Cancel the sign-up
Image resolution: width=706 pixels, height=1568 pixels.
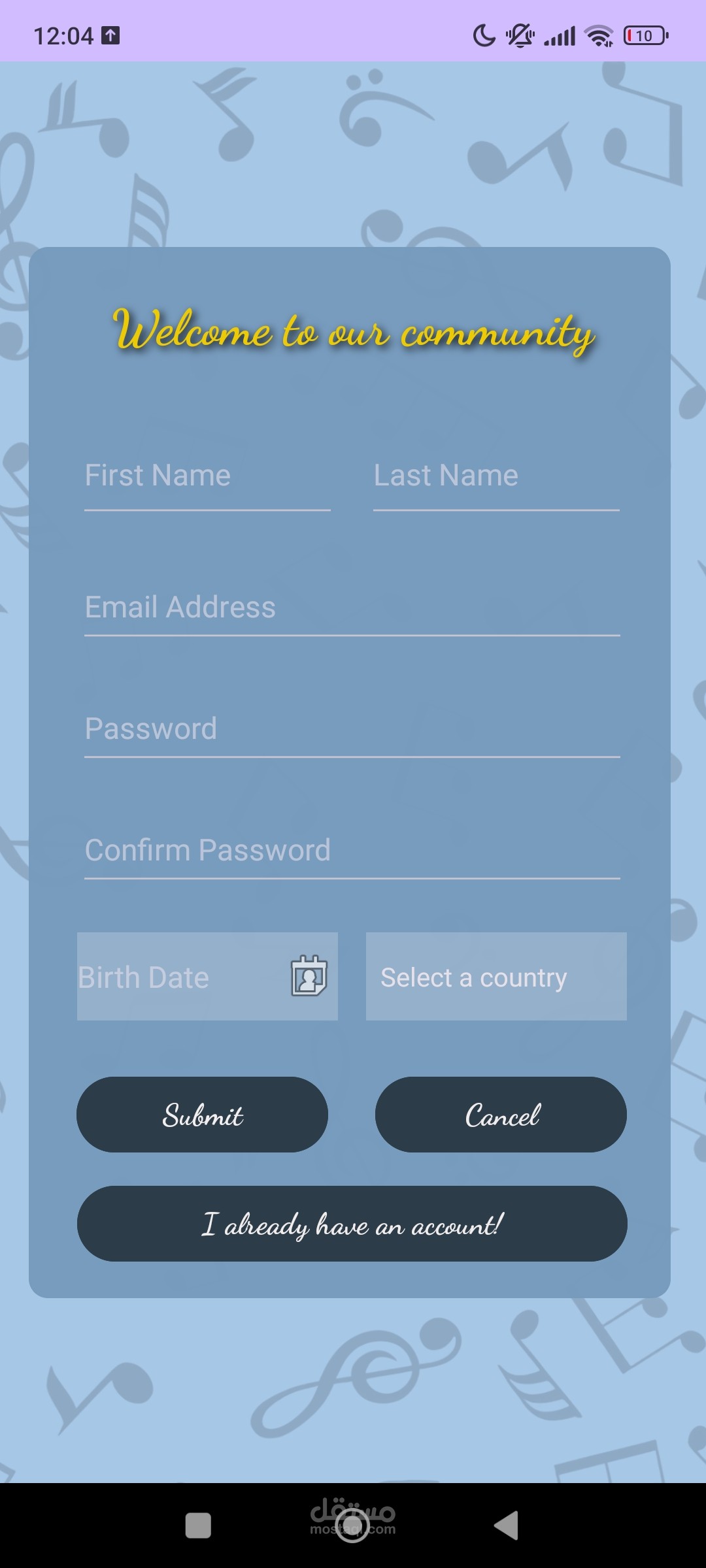(x=501, y=1115)
